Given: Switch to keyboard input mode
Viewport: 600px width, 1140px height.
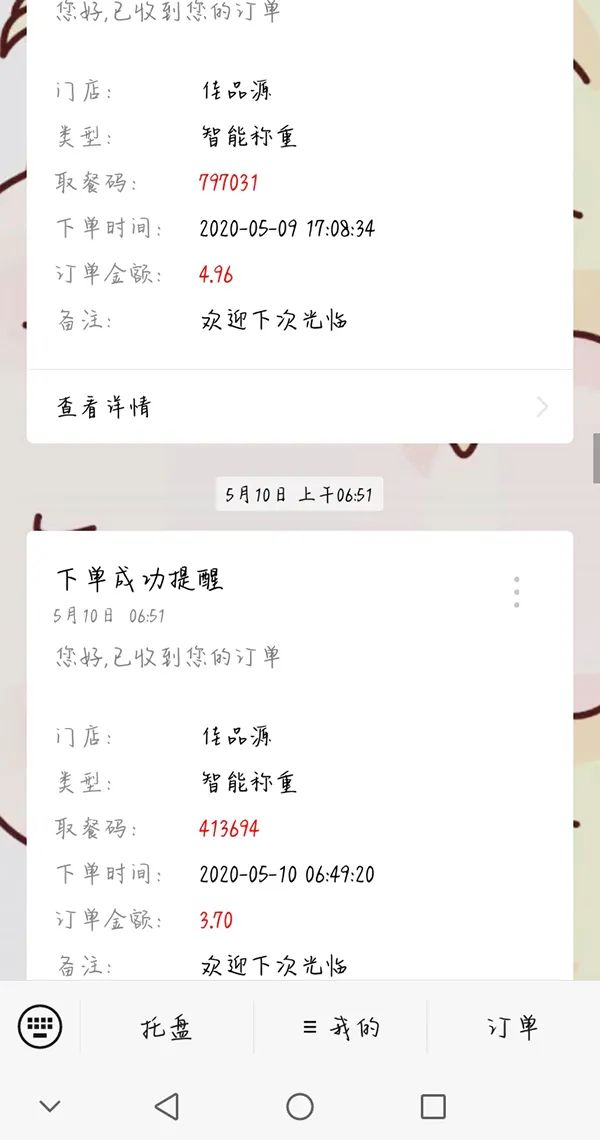Looking at the screenshot, I should pyautogui.click(x=40, y=1025).
